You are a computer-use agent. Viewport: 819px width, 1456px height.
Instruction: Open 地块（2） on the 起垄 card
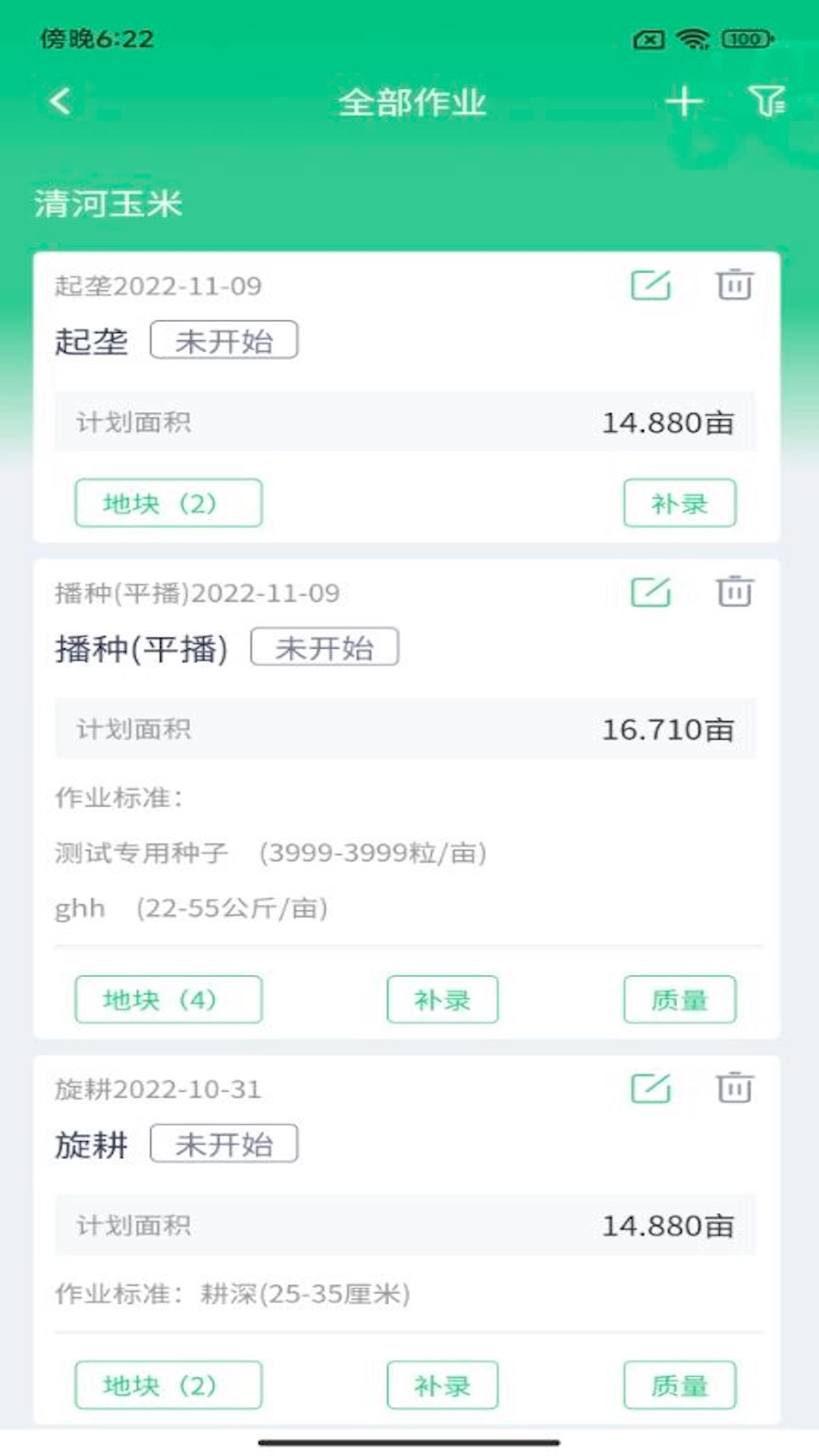[x=167, y=503]
